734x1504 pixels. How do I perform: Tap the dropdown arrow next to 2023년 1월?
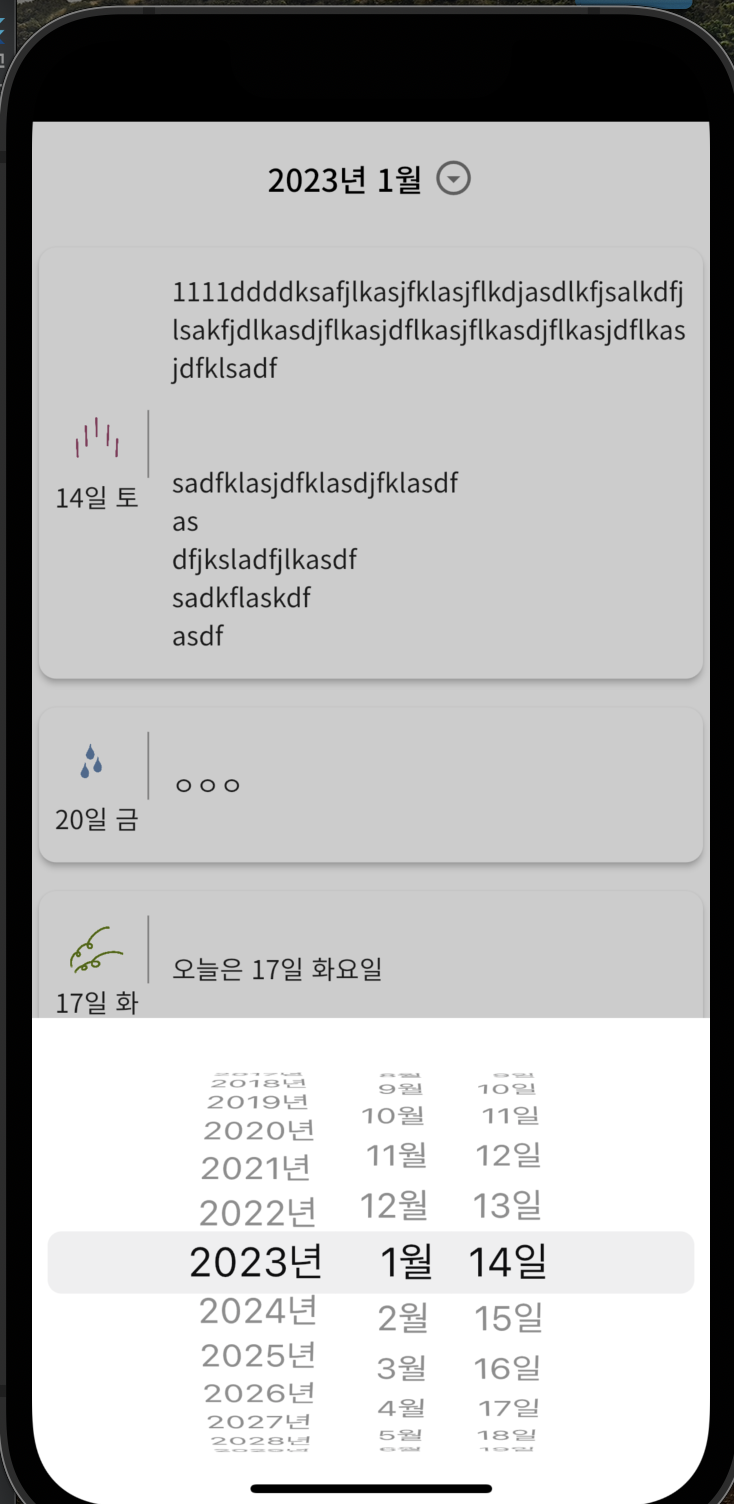(454, 180)
